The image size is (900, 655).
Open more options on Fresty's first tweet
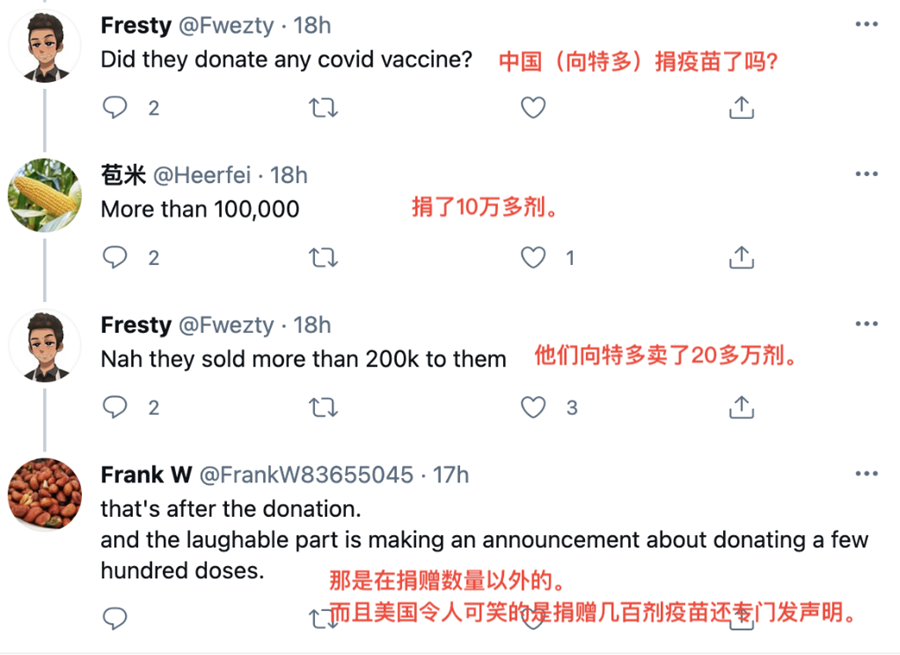point(866,24)
